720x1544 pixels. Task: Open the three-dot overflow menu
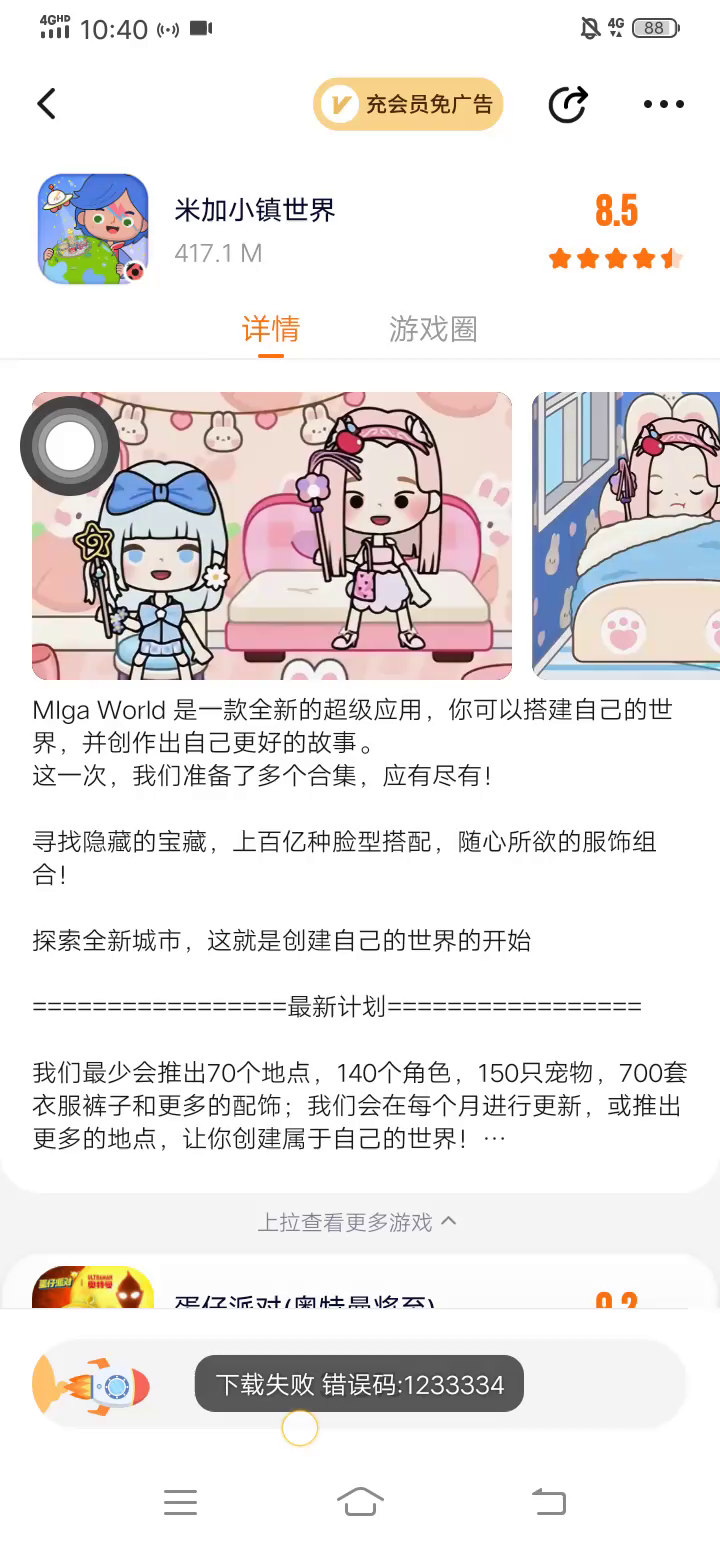point(664,104)
